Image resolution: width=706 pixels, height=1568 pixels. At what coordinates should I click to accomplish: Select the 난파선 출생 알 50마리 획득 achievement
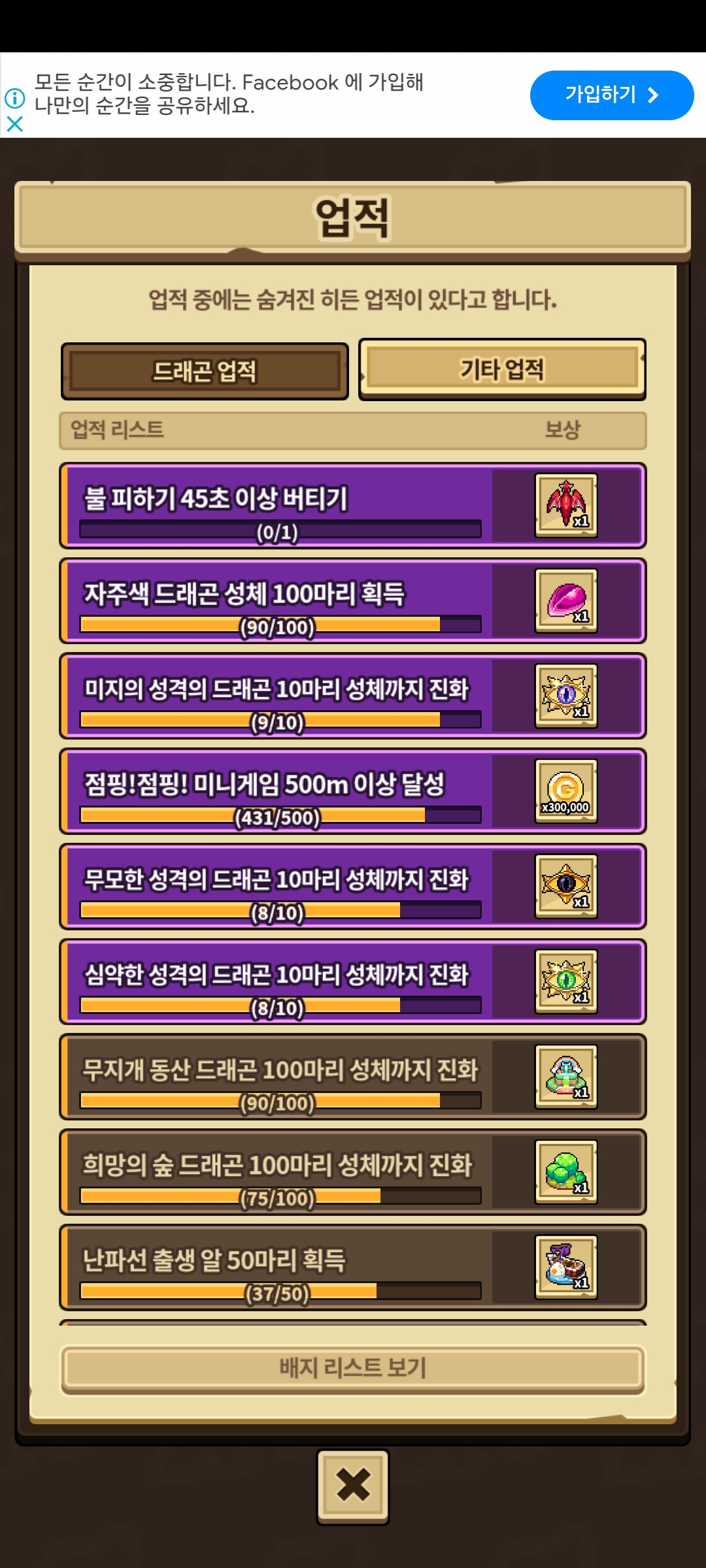tap(353, 1267)
